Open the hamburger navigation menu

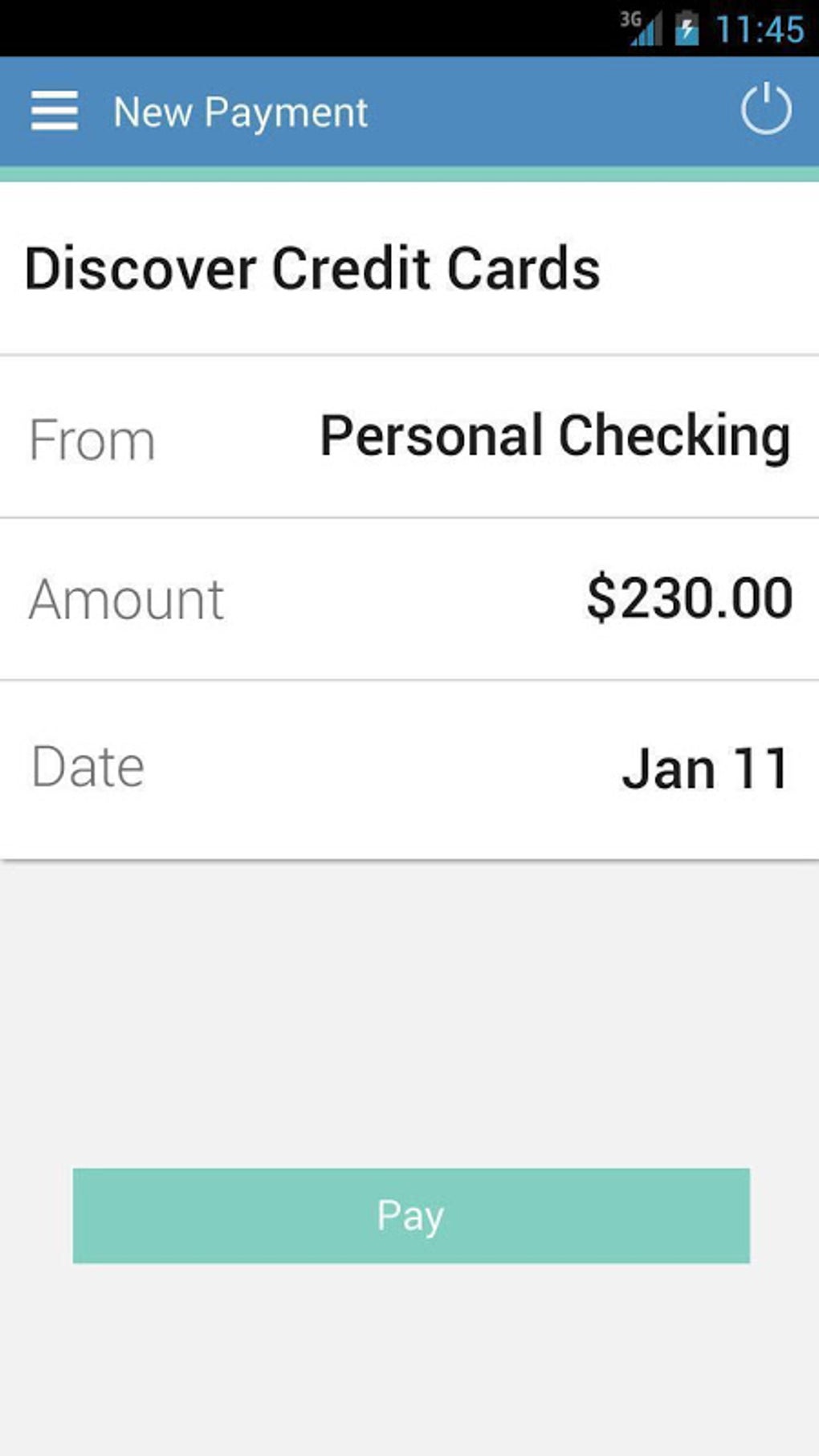(x=55, y=111)
